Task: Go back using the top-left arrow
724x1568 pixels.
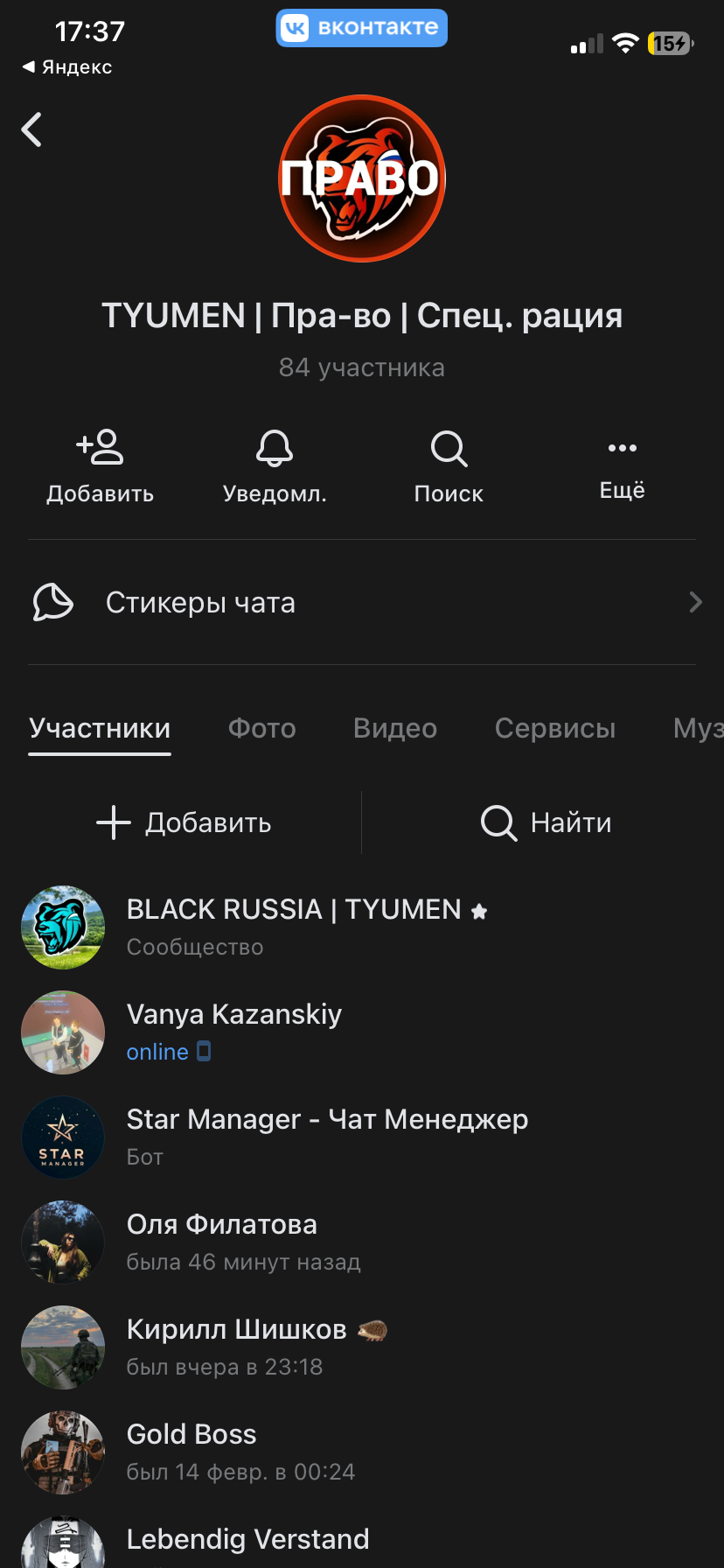Action: point(32,129)
